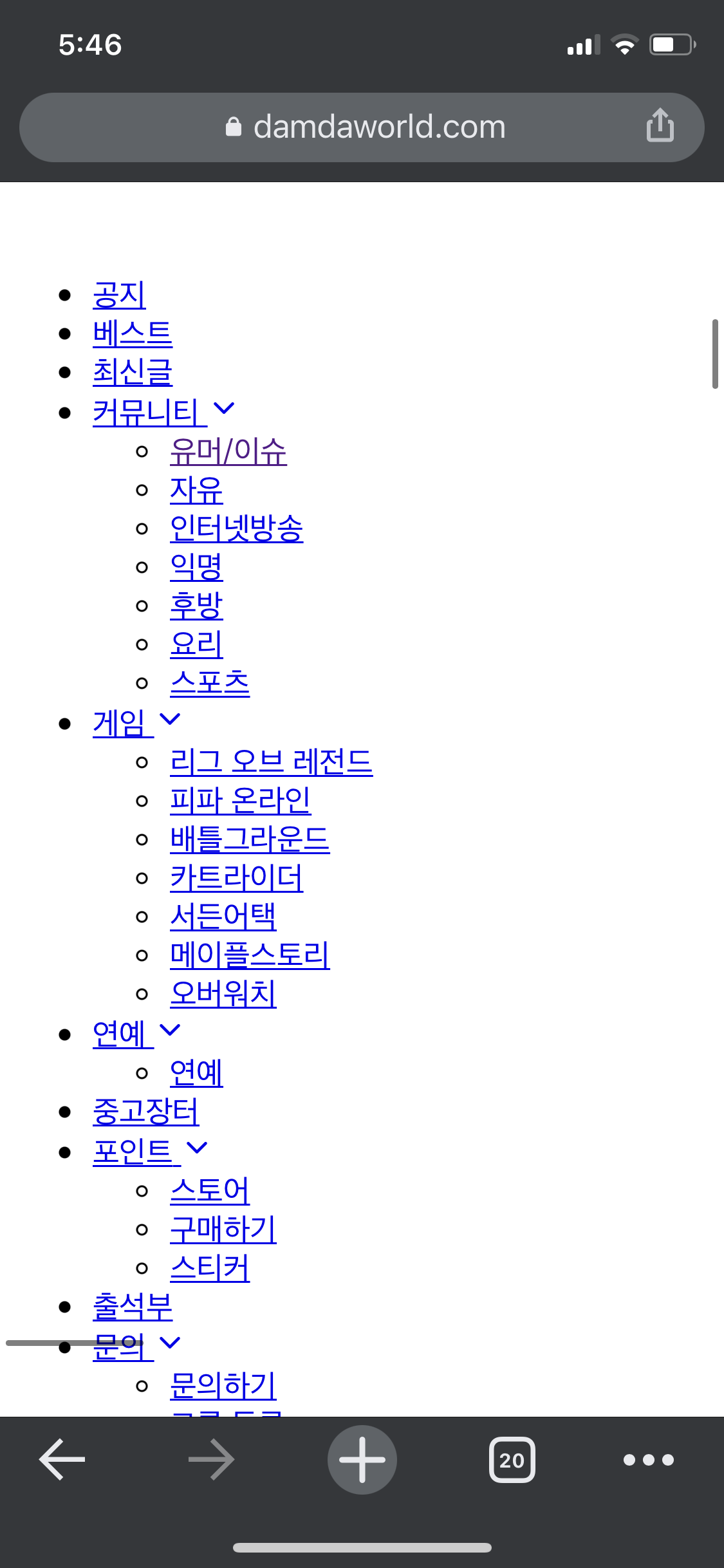This screenshot has height=1568, width=724.
Task: Select the 스포츠 link
Action: pos(210,684)
